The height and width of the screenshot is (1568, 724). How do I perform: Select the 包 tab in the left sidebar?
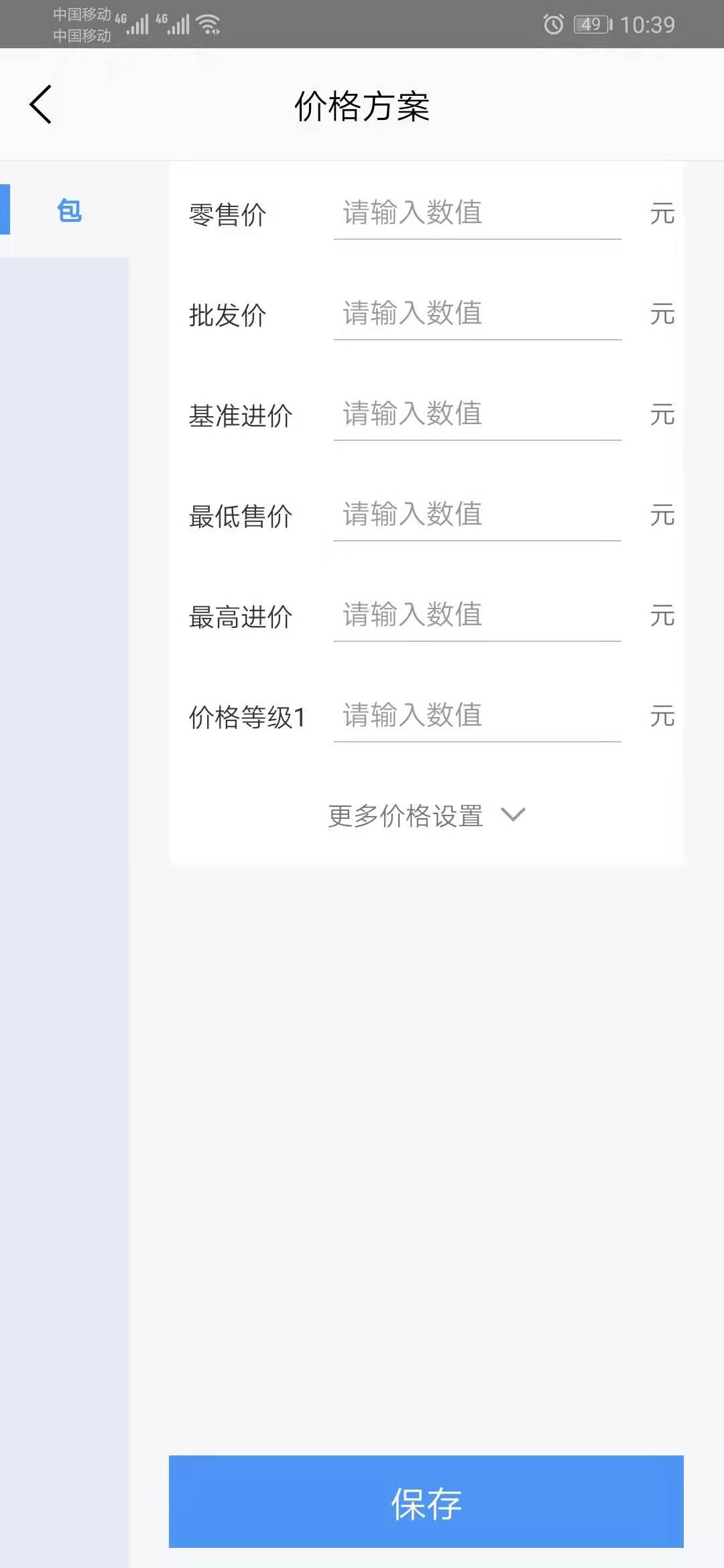coord(69,210)
